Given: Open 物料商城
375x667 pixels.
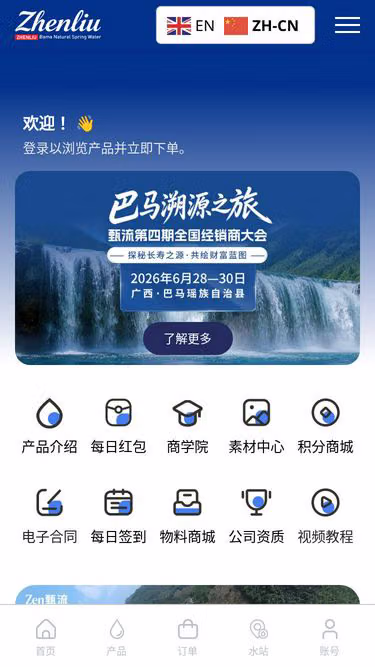Looking at the screenshot, I should tap(188, 516).
